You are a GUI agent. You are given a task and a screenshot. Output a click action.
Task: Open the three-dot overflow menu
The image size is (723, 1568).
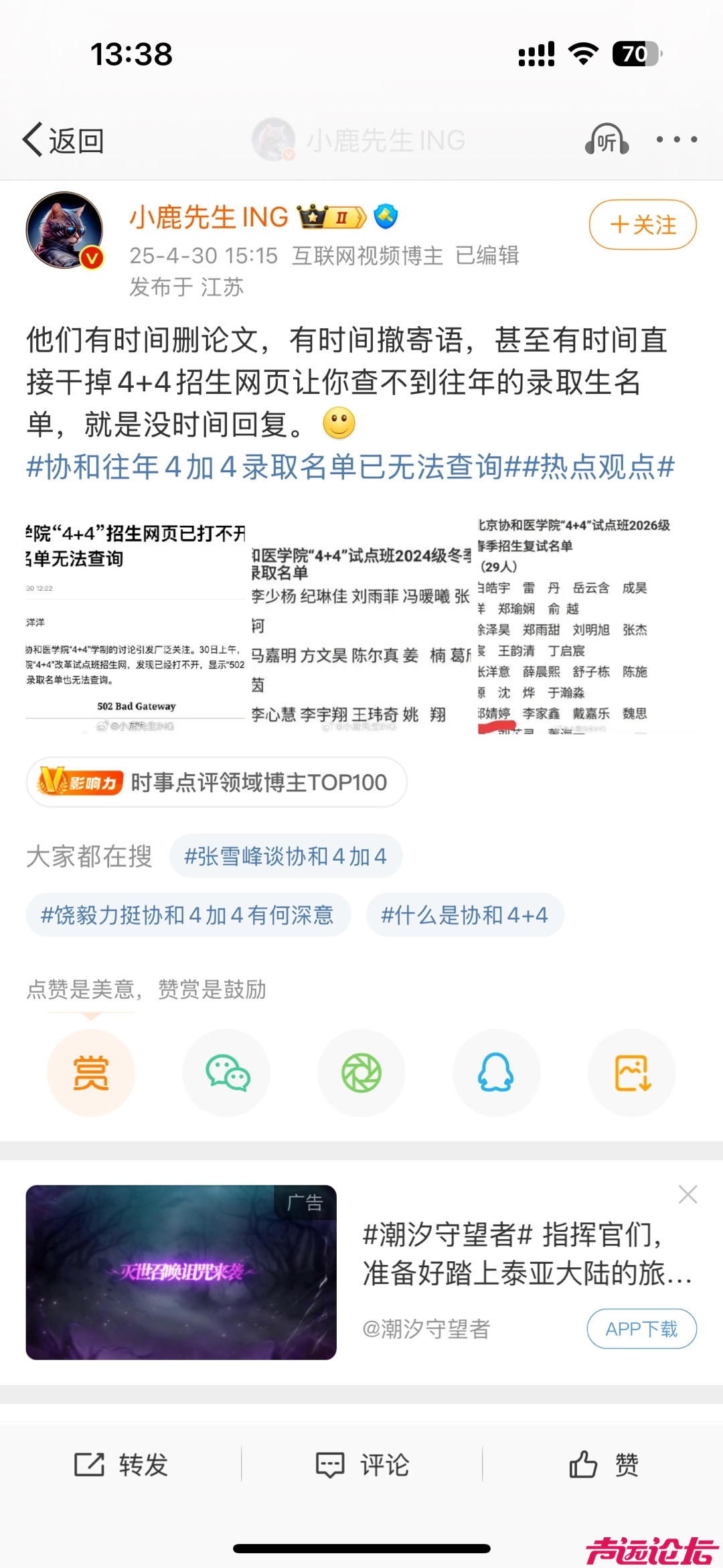click(676, 139)
